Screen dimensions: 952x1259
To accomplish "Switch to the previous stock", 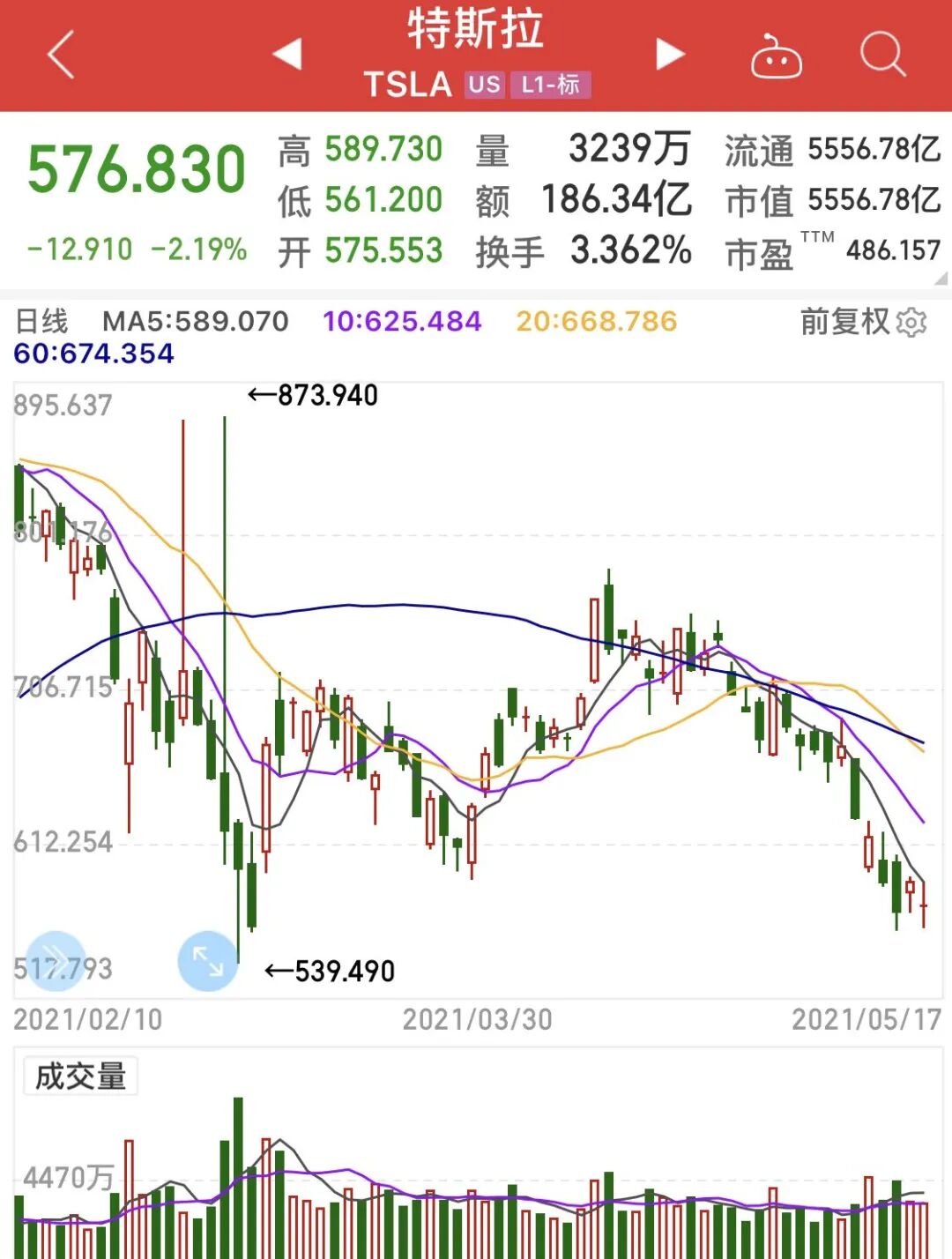I will tap(287, 54).
